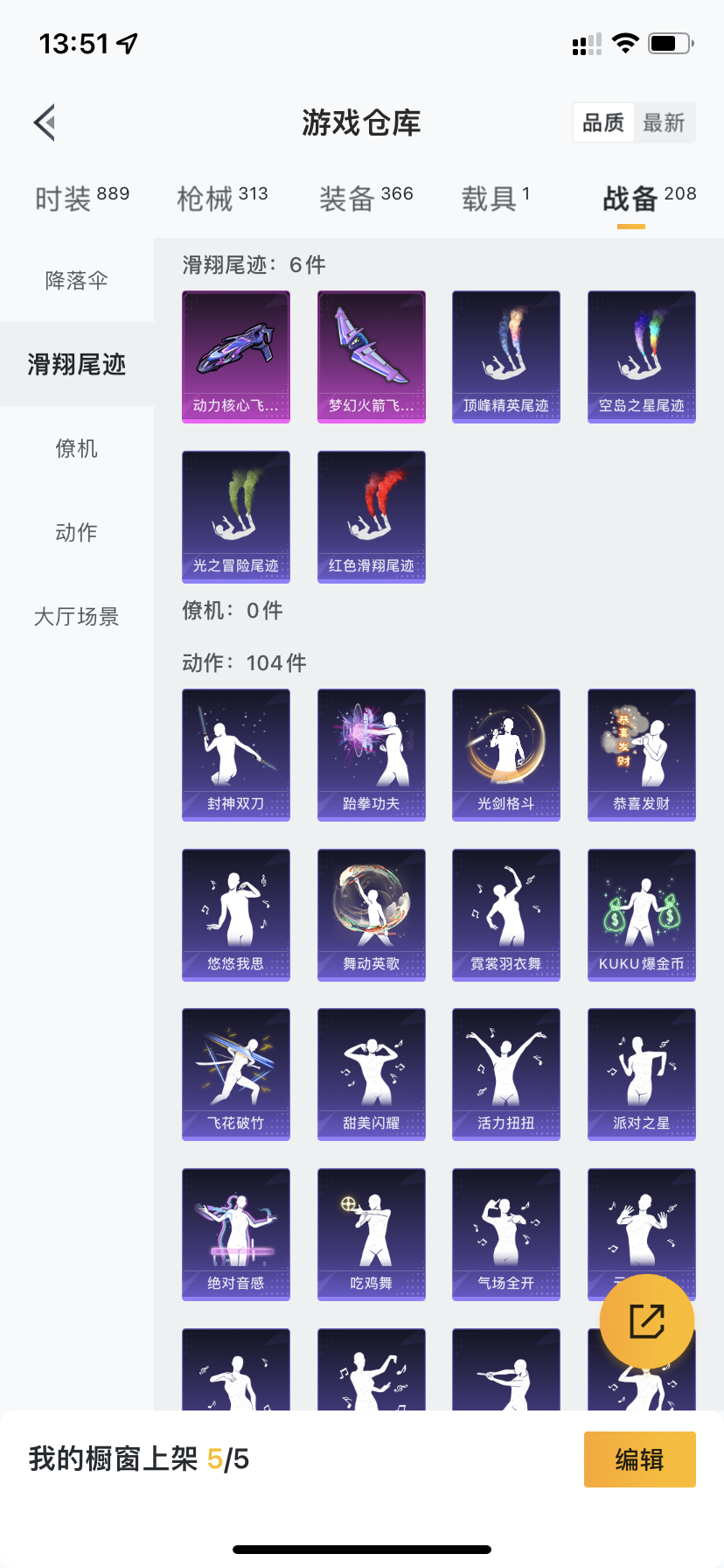This screenshot has width=724, height=1568.
Task: Open the 顶峰精英尾迹 item
Action: click(506, 357)
